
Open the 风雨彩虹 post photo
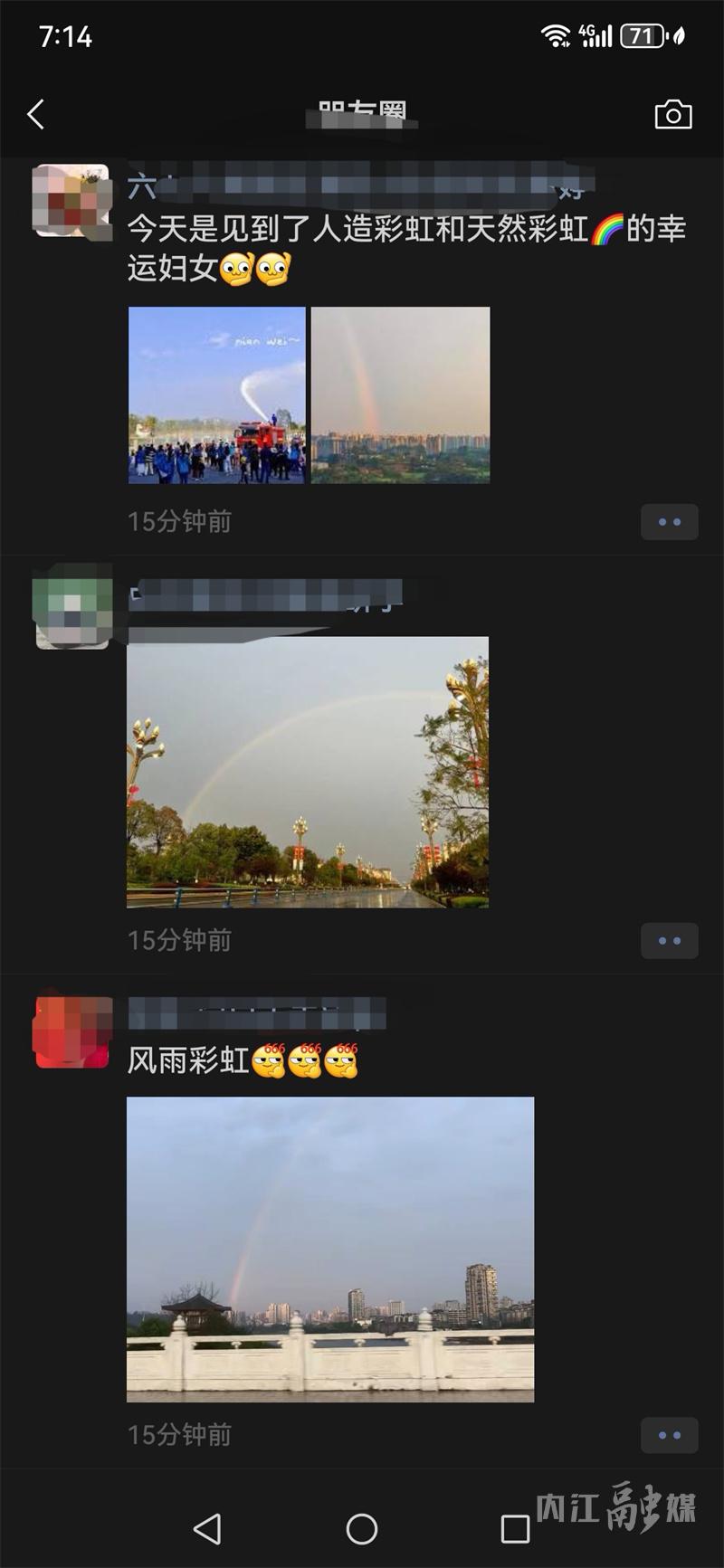[330, 1249]
